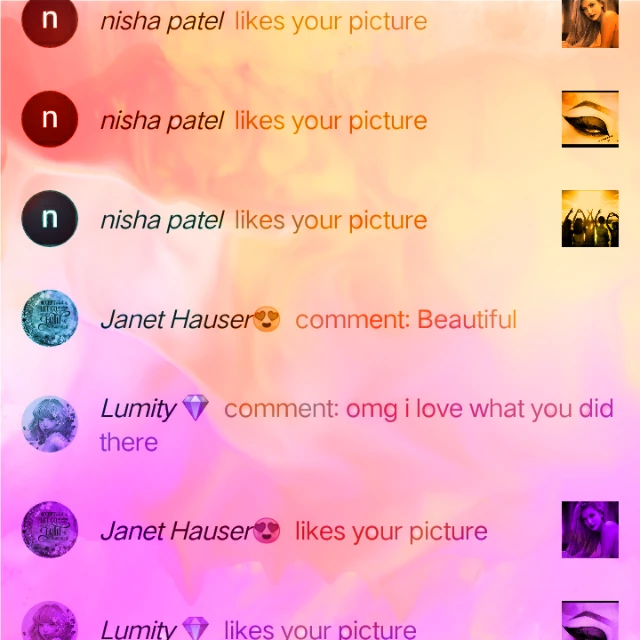The height and width of the screenshot is (640, 640).
Task: Open nisha patel's like on the eye makeup picture
Action: (320, 119)
